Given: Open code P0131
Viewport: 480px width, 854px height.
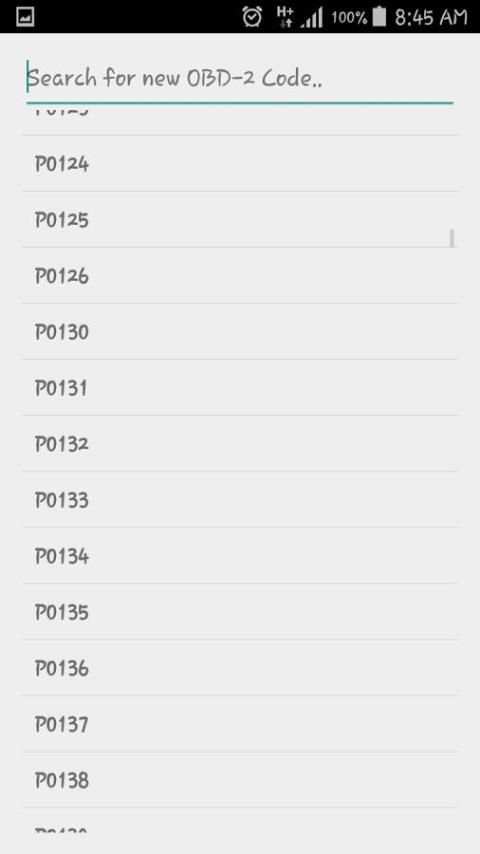Looking at the screenshot, I should click(x=240, y=388).
